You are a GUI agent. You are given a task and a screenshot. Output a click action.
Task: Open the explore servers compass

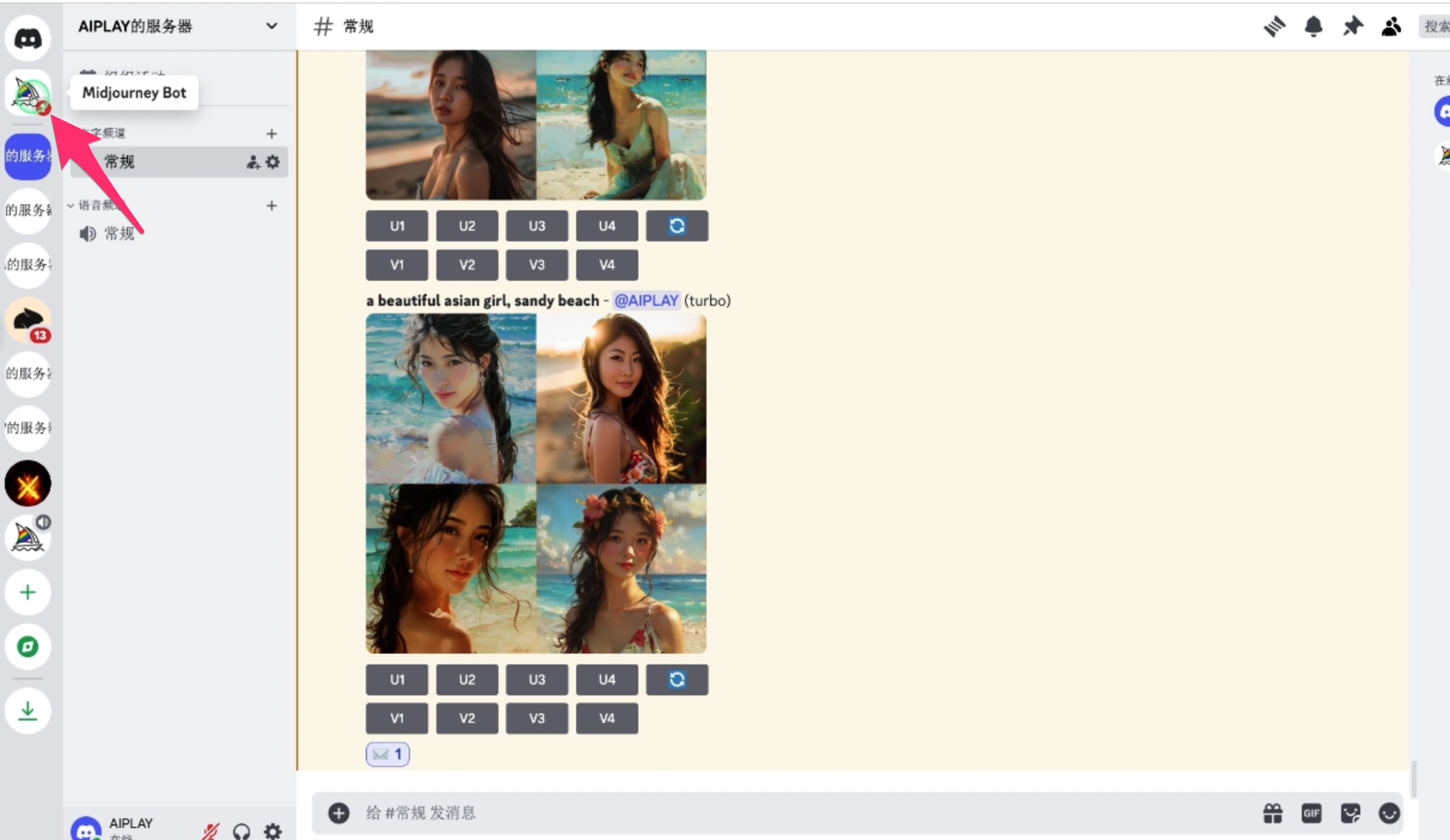click(x=27, y=646)
